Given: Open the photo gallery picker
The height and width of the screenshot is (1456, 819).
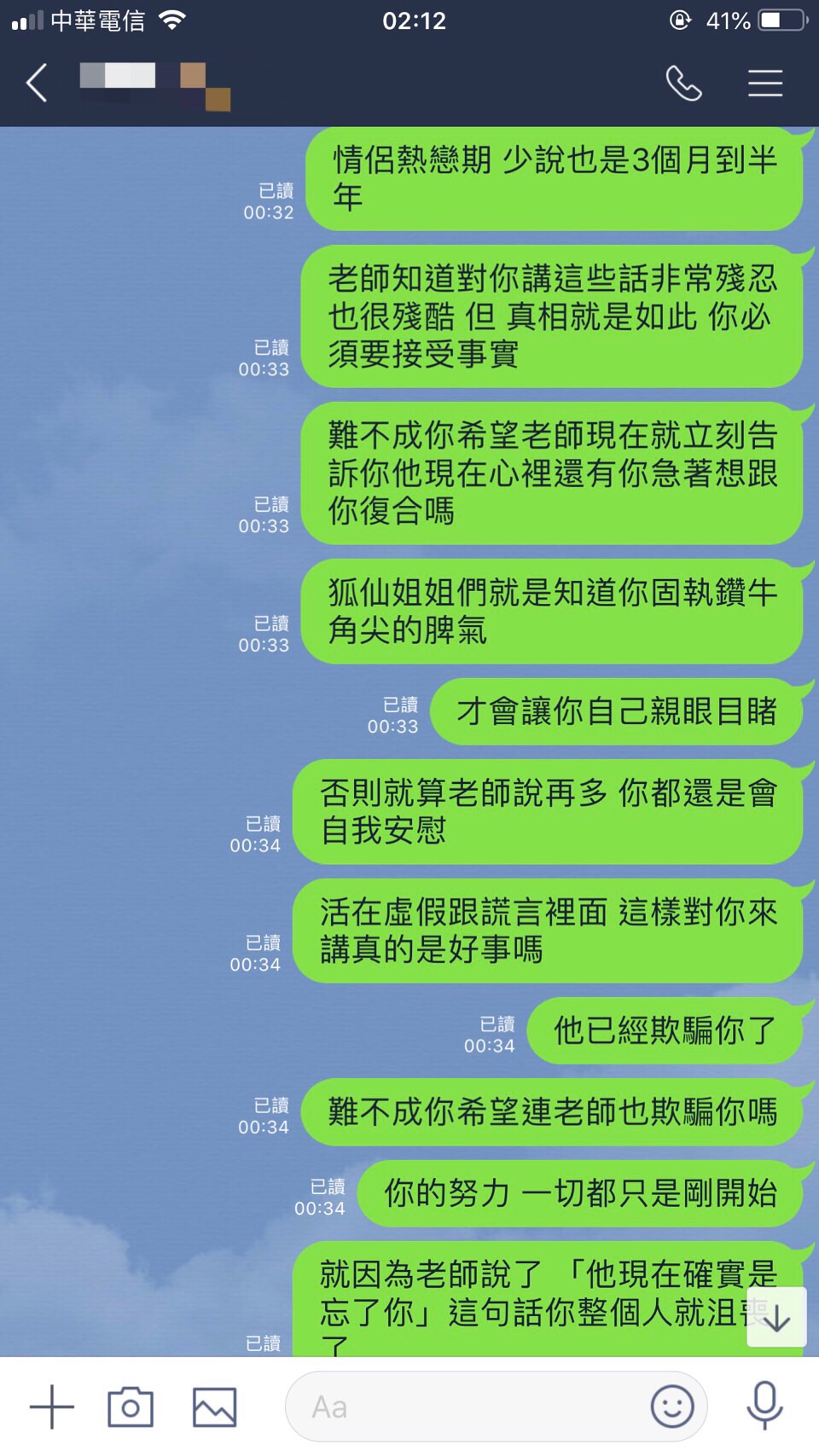Looking at the screenshot, I should click(214, 1407).
